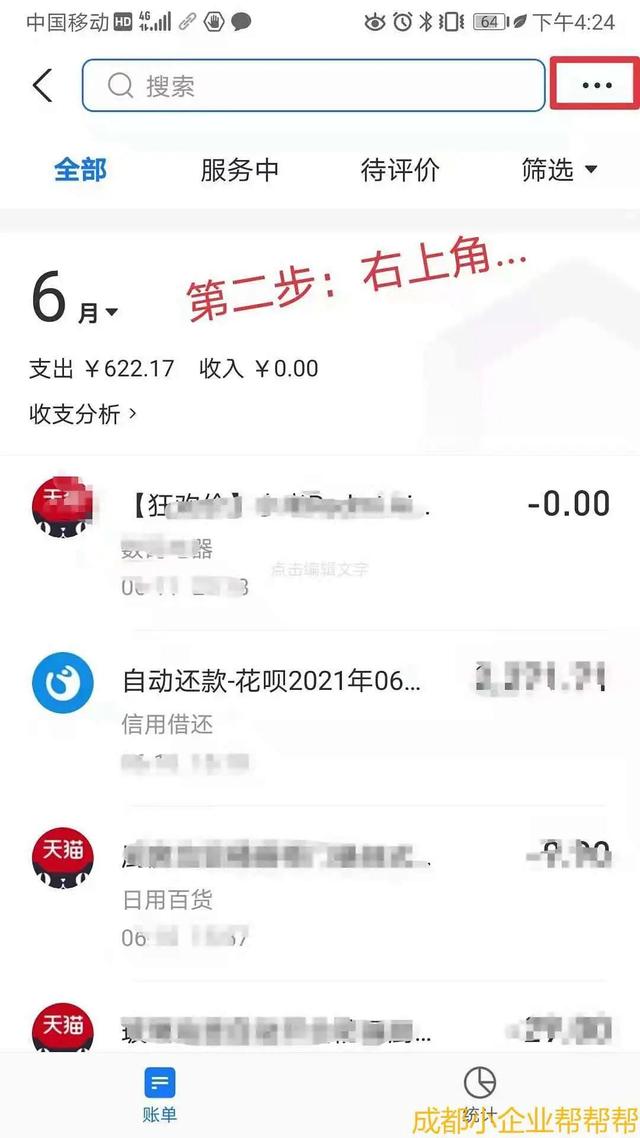
Task: Select the 全部 tab
Action: coord(81,171)
